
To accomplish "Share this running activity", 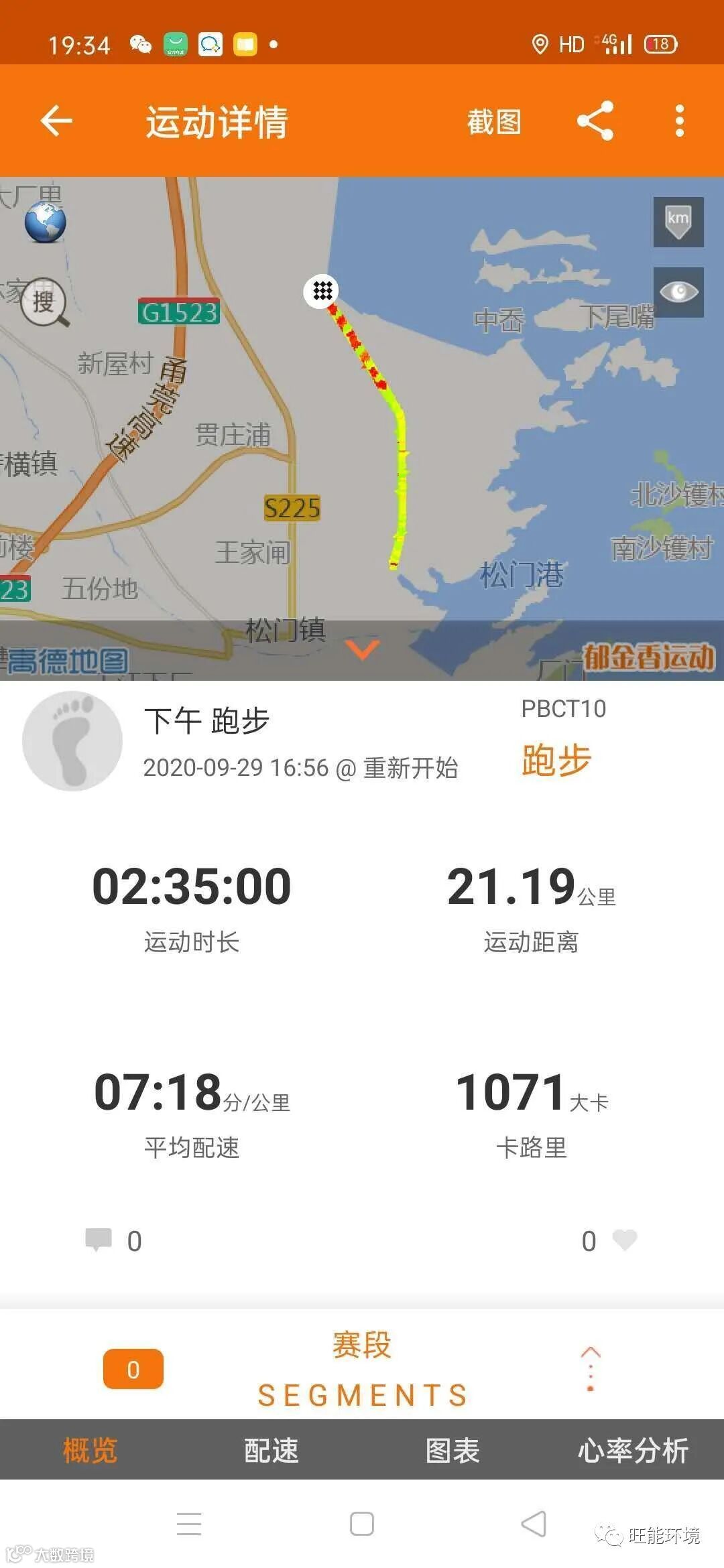I will point(595,121).
